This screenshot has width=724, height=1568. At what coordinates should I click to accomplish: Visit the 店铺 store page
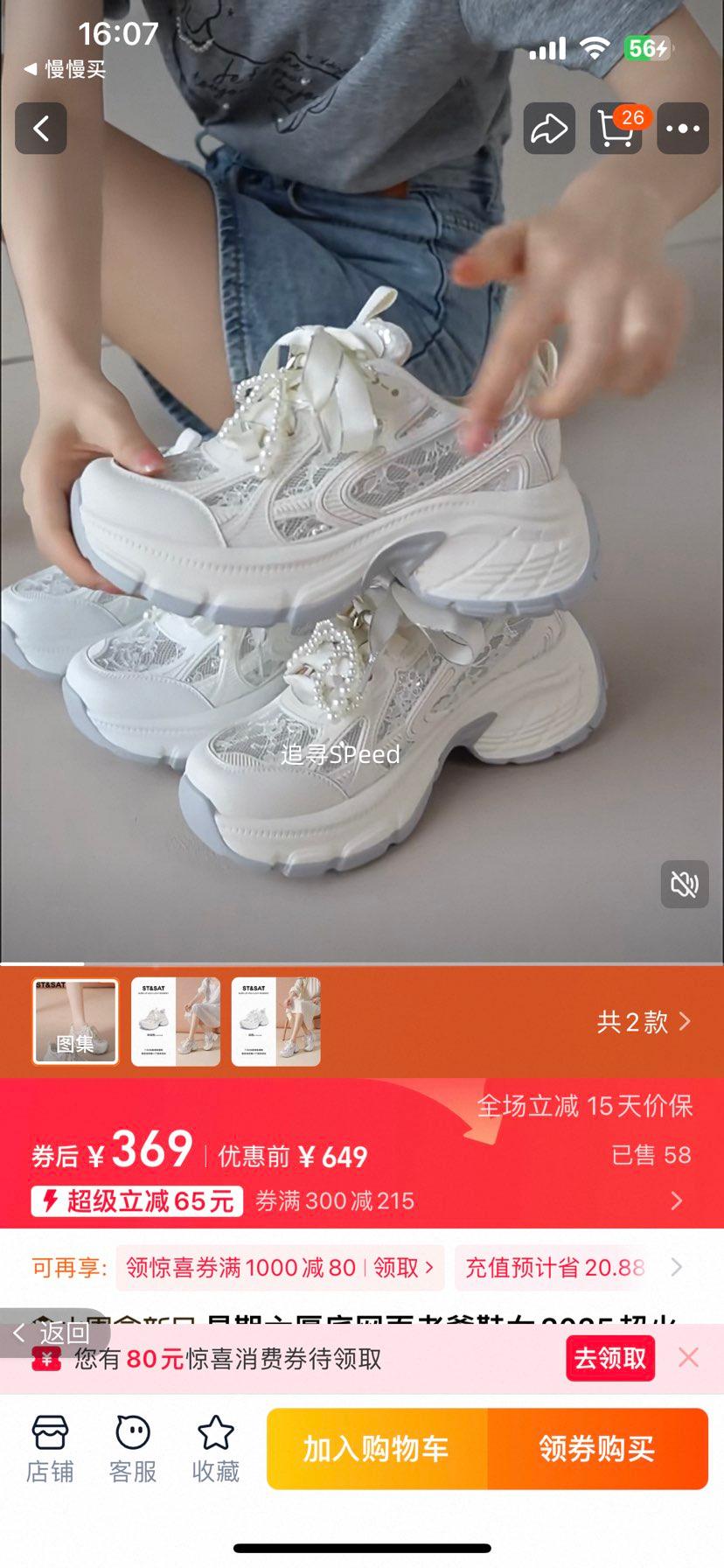point(50,1449)
